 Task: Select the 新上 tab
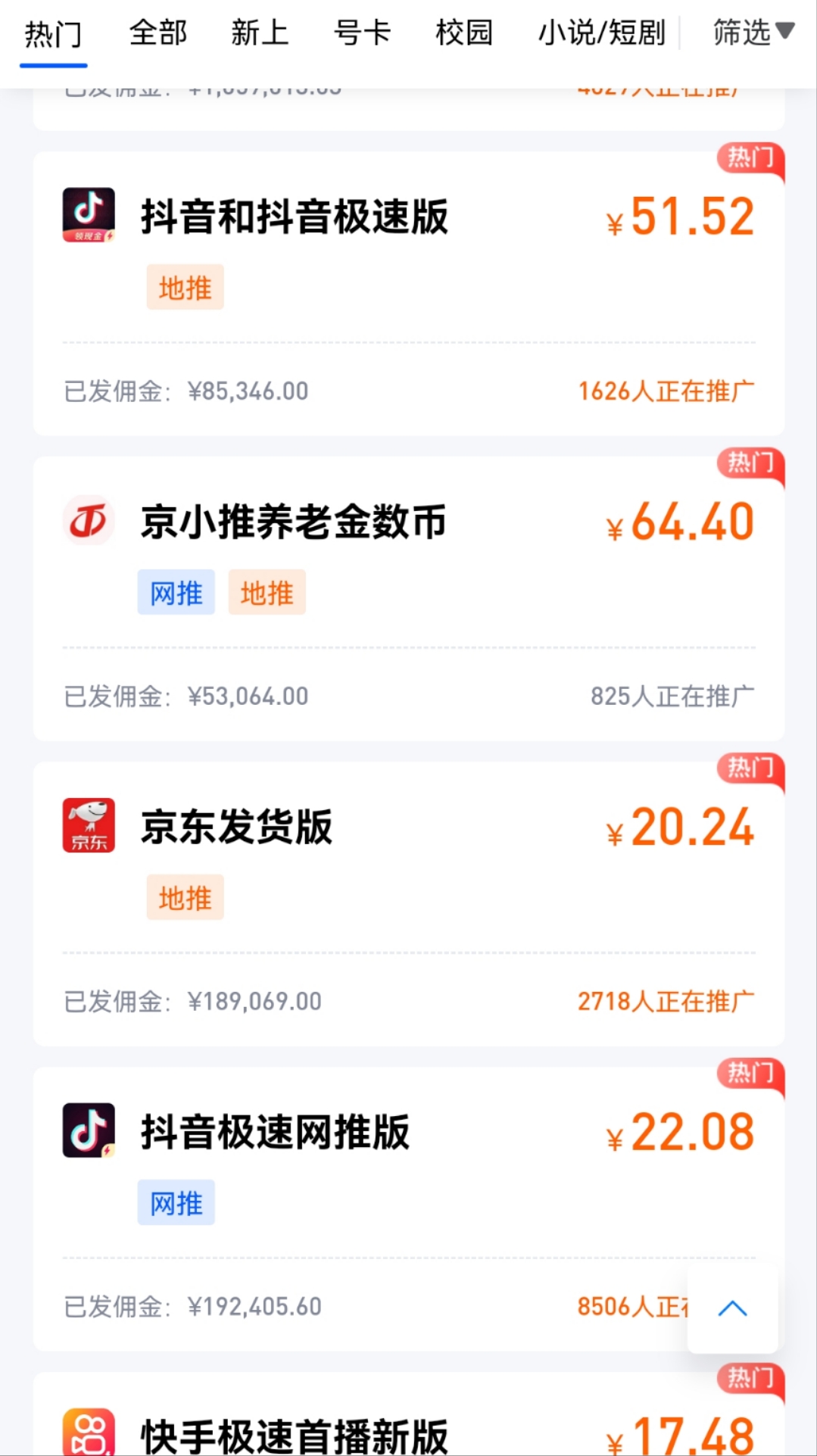point(260,33)
